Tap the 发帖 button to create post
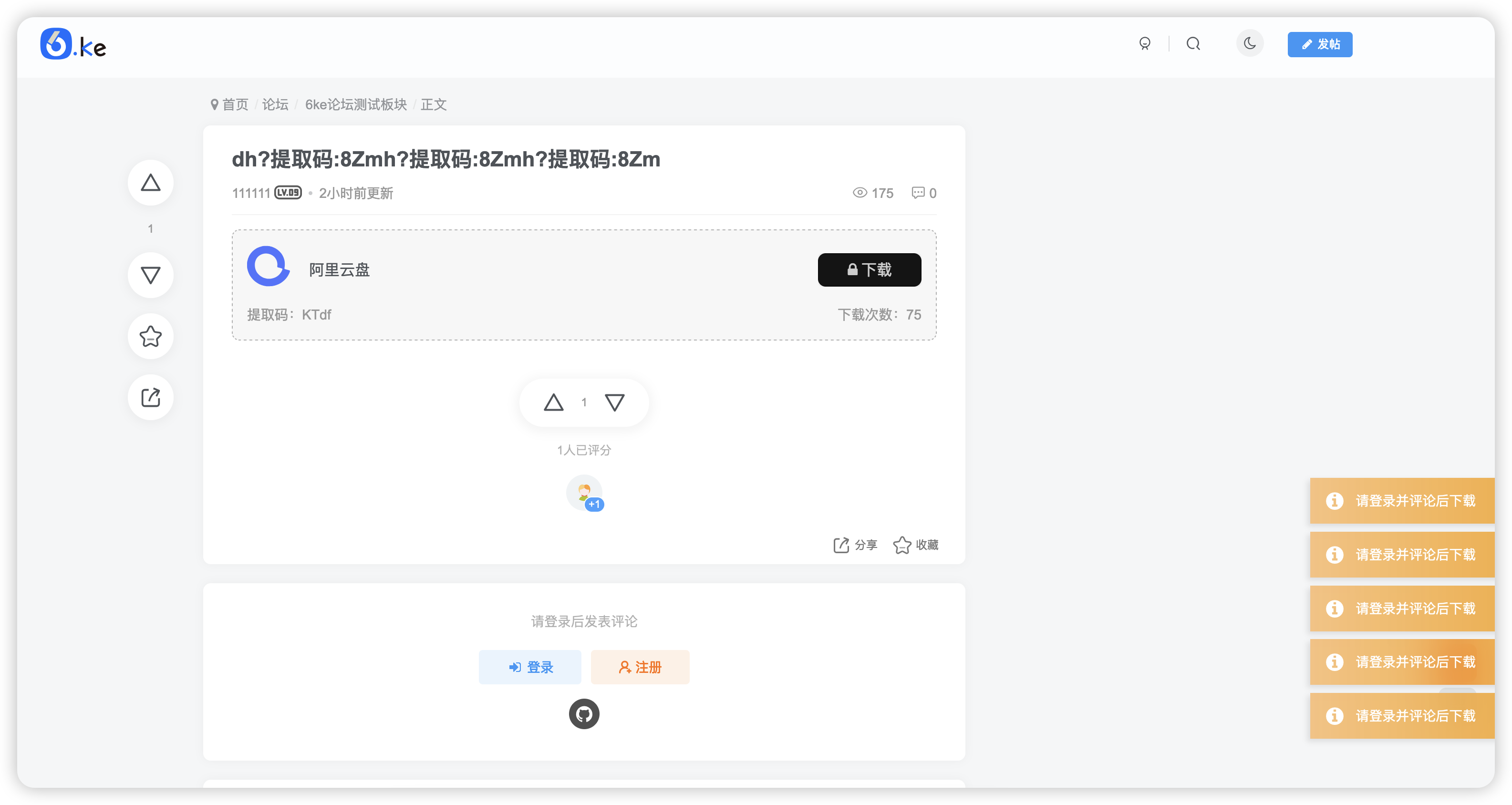Screen dimensions: 1512x805 1319,45
